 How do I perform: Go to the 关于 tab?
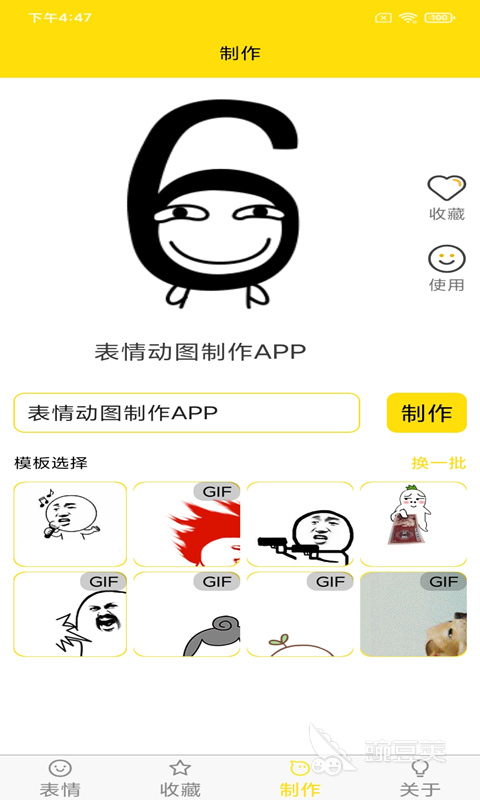coord(420,778)
